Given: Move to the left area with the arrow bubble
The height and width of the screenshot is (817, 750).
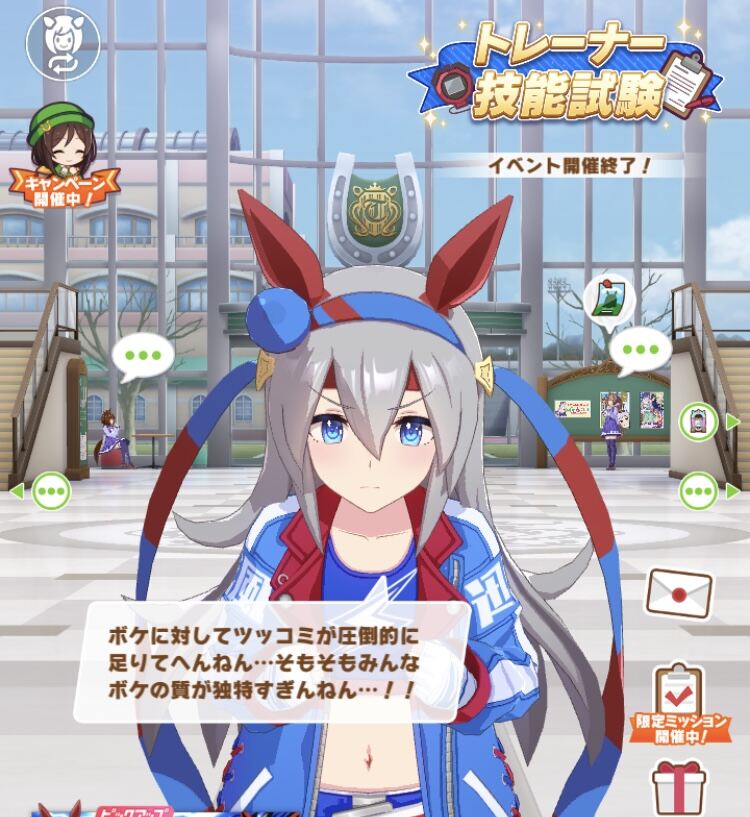Looking at the screenshot, I should (x=43, y=491).
